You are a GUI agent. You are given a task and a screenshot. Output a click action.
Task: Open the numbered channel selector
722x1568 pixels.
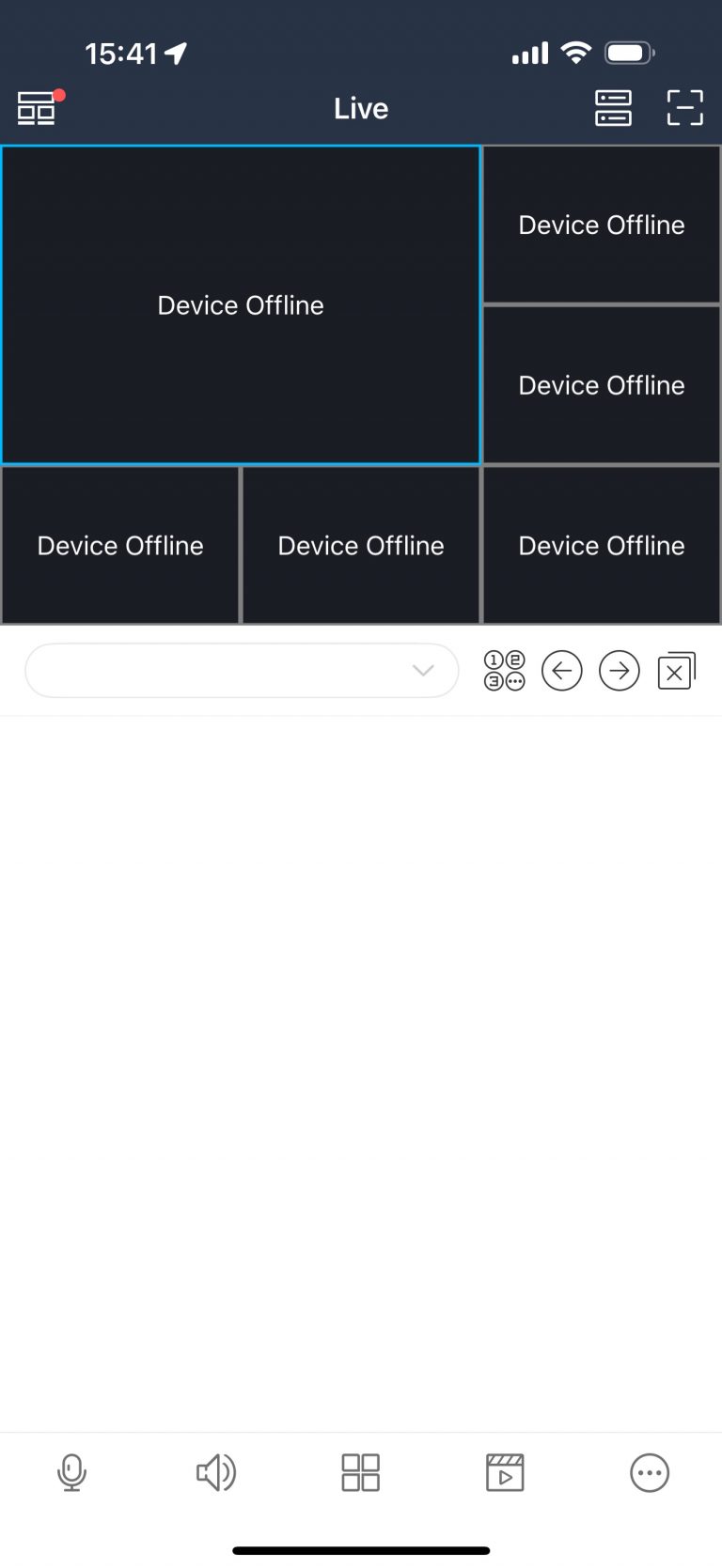coord(505,670)
